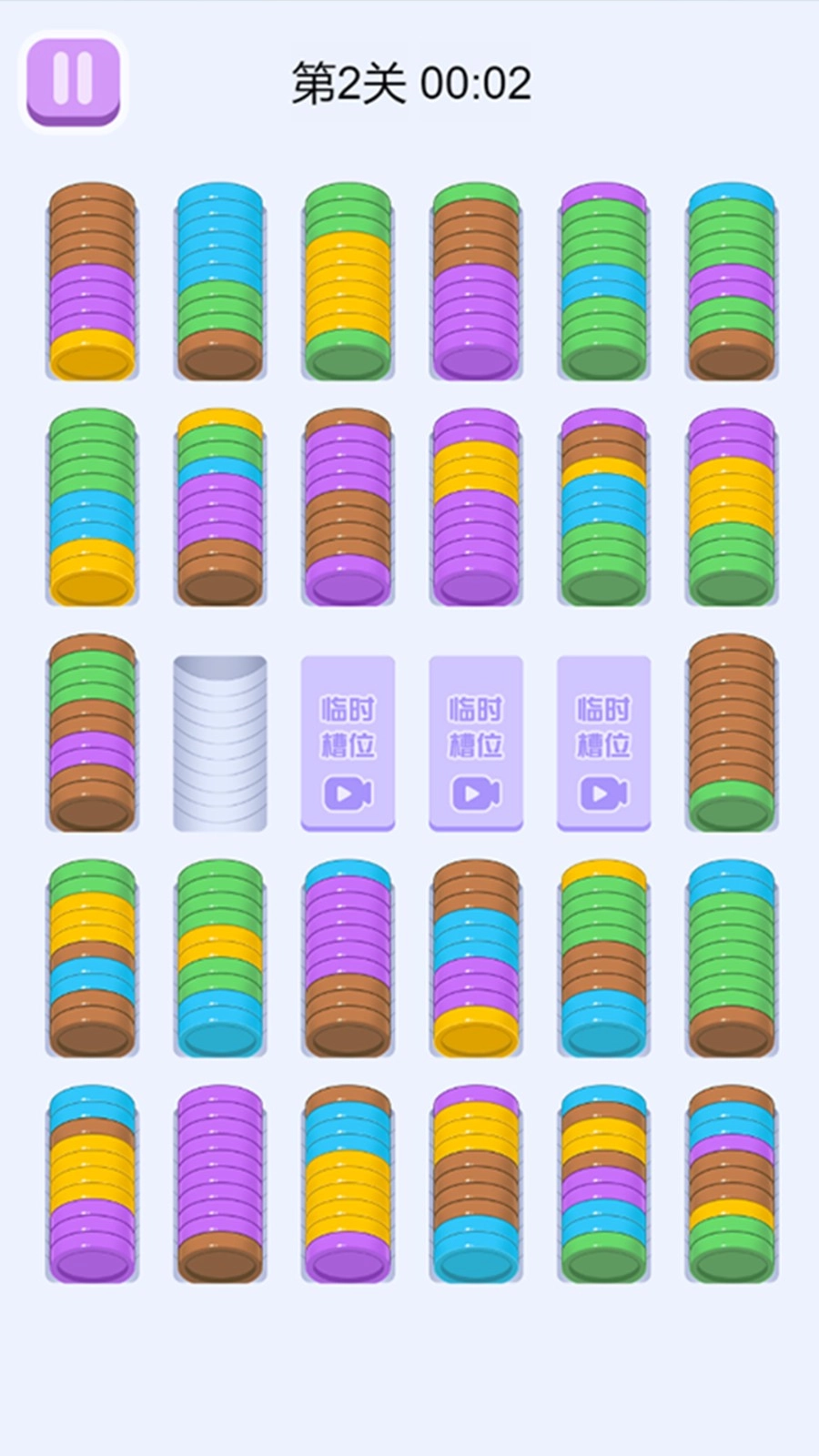Image resolution: width=819 pixels, height=1456 pixels.
Task: Select the purple stack with brown base
Action: point(220,1183)
